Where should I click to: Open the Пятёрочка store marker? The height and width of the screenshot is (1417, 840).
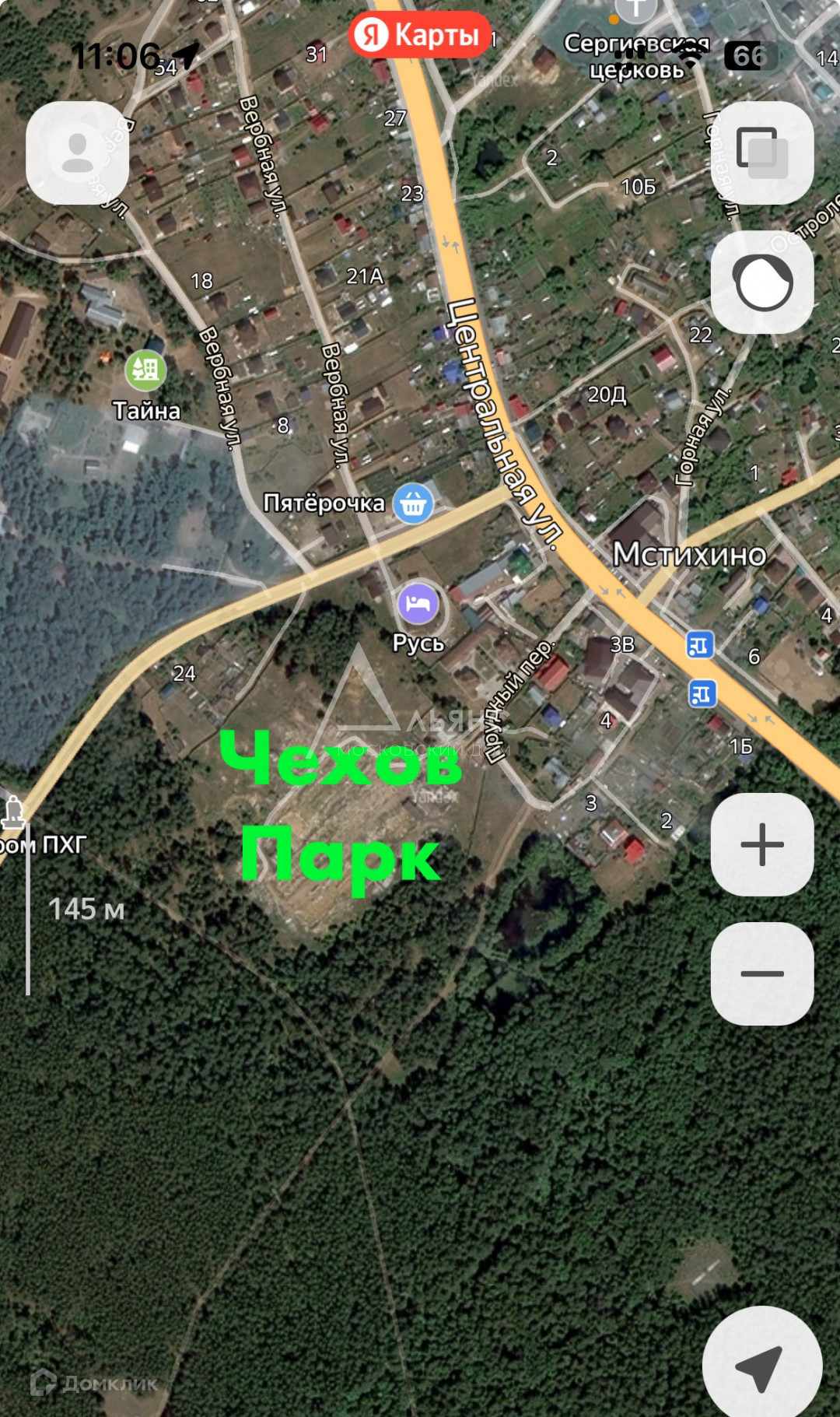coord(413,504)
